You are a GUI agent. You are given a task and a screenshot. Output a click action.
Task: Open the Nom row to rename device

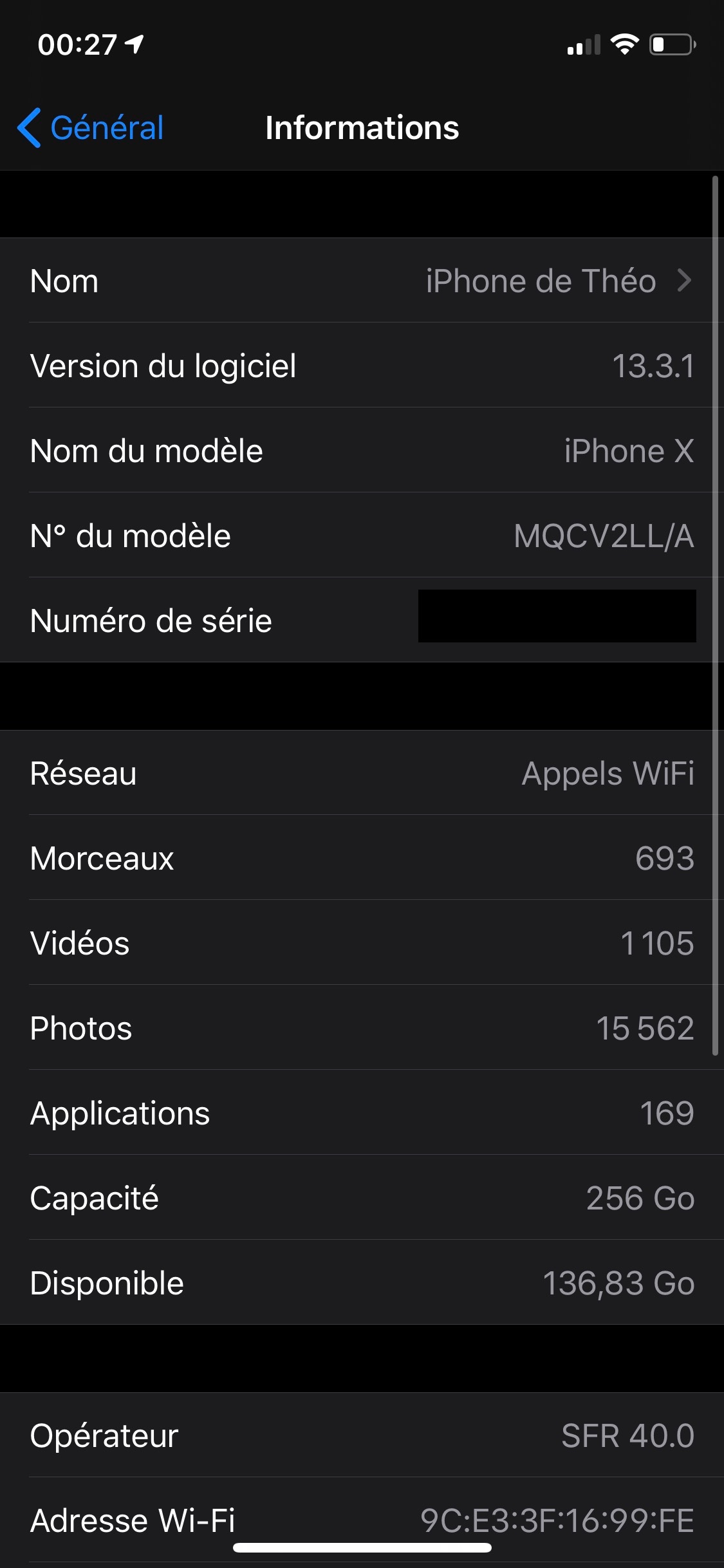coord(362,281)
